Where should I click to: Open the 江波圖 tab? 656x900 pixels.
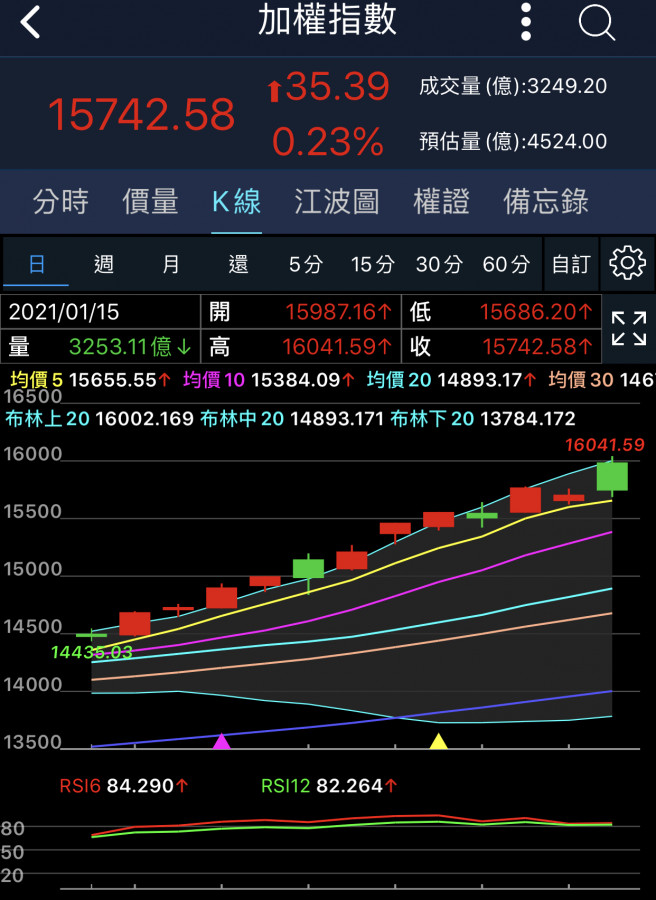(x=337, y=201)
